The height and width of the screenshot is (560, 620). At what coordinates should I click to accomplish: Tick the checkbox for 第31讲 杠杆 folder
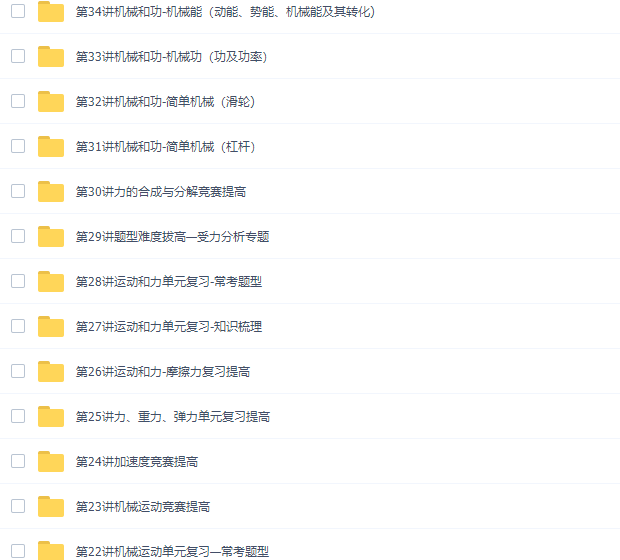(18, 146)
